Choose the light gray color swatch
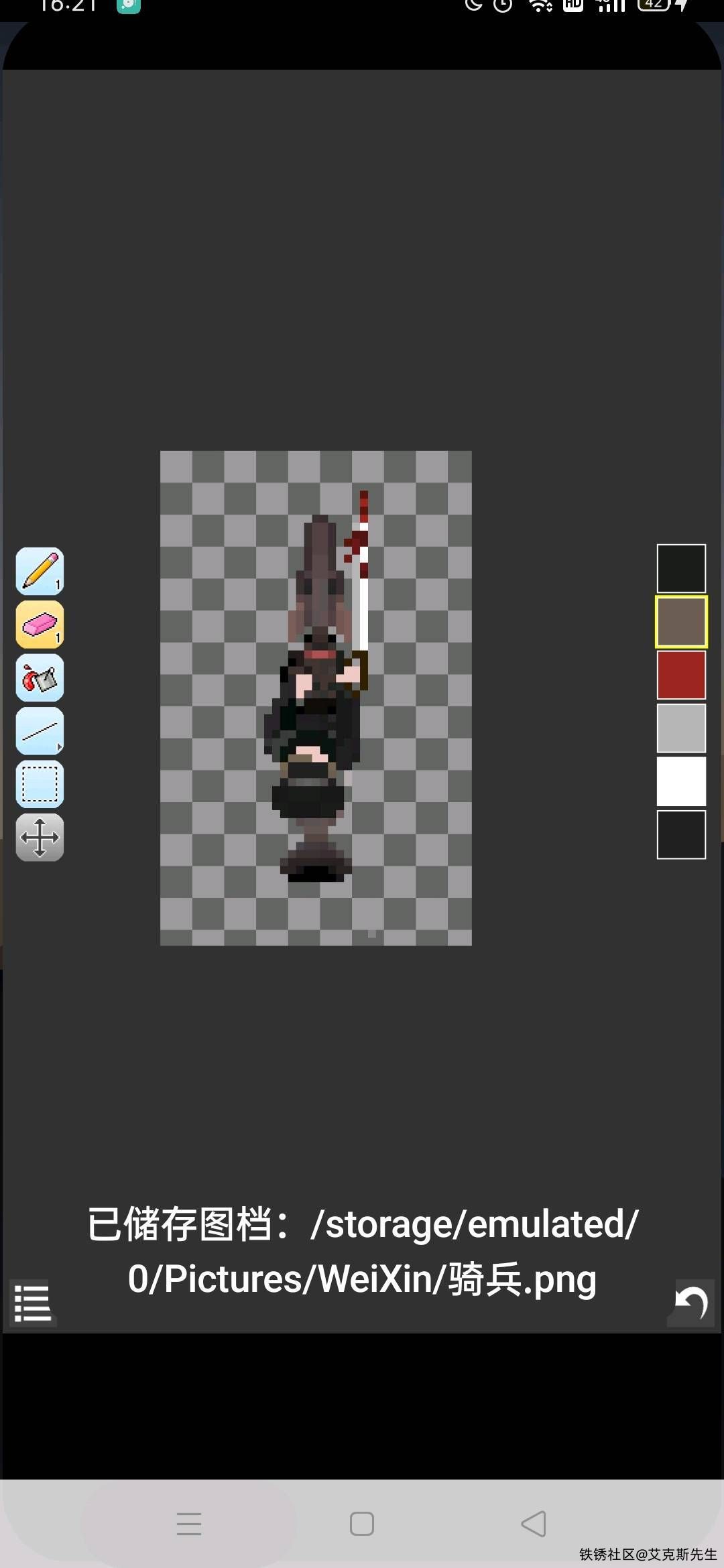 click(x=681, y=728)
